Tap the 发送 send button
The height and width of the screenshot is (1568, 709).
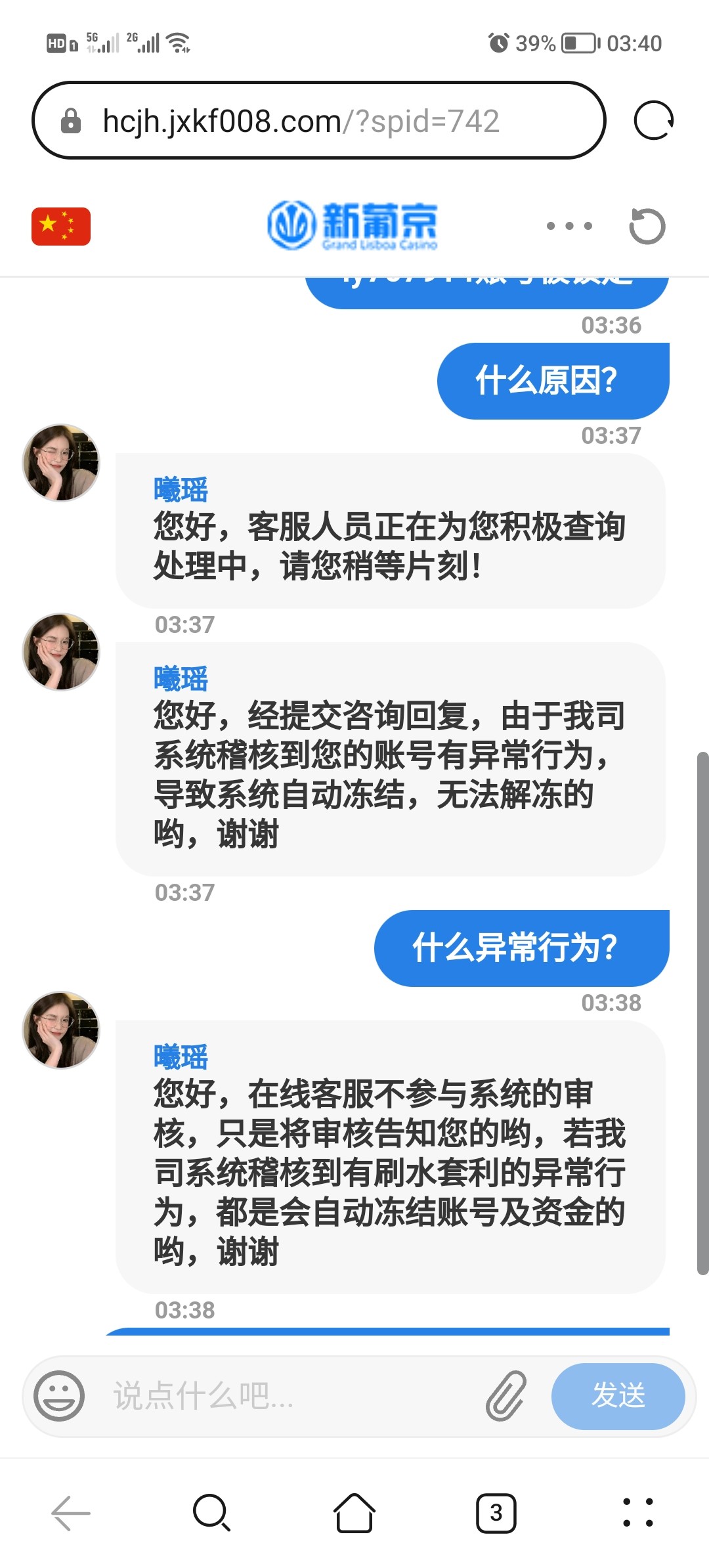[618, 1396]
